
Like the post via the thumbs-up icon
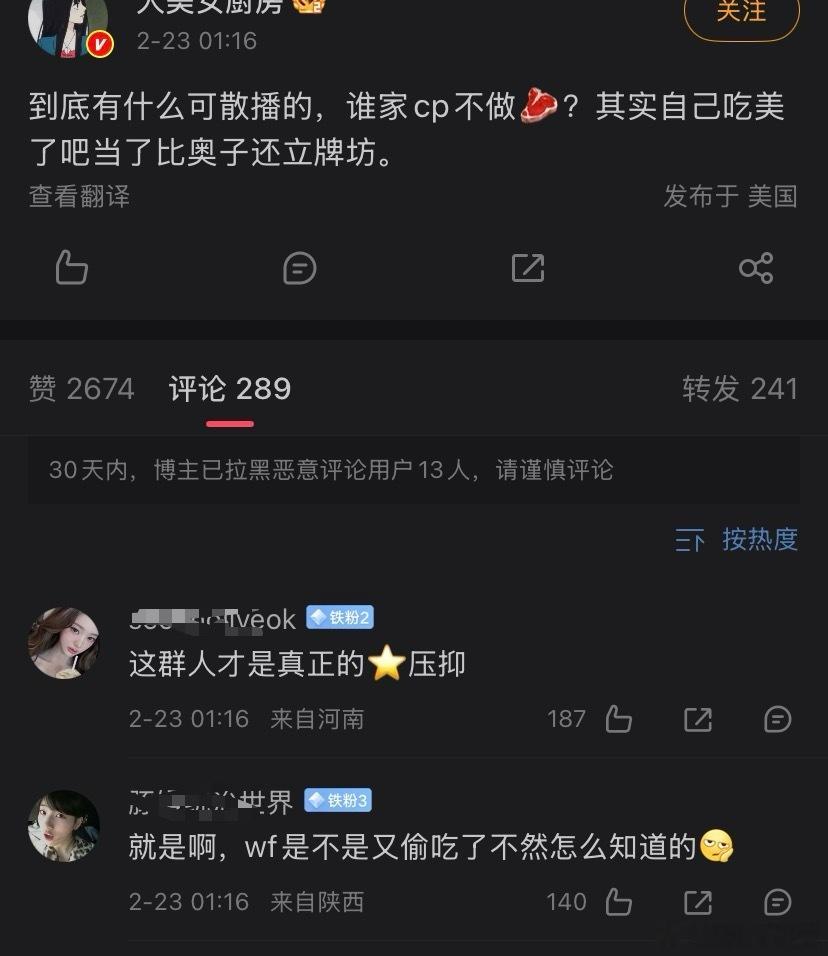73,268
